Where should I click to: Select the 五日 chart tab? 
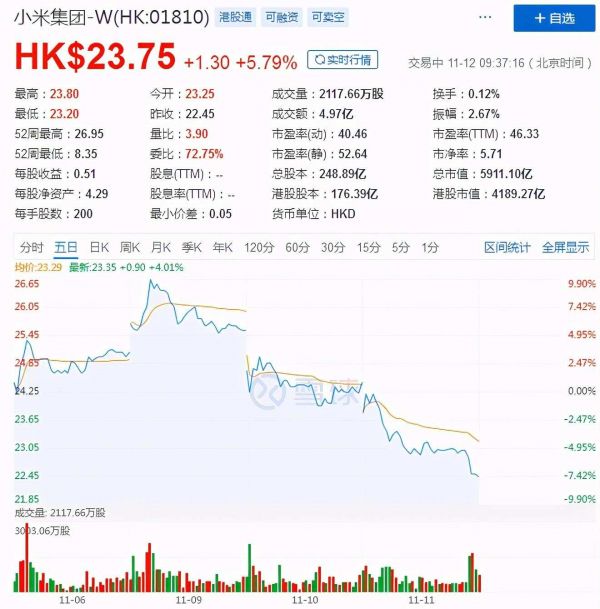pos(65,247)
